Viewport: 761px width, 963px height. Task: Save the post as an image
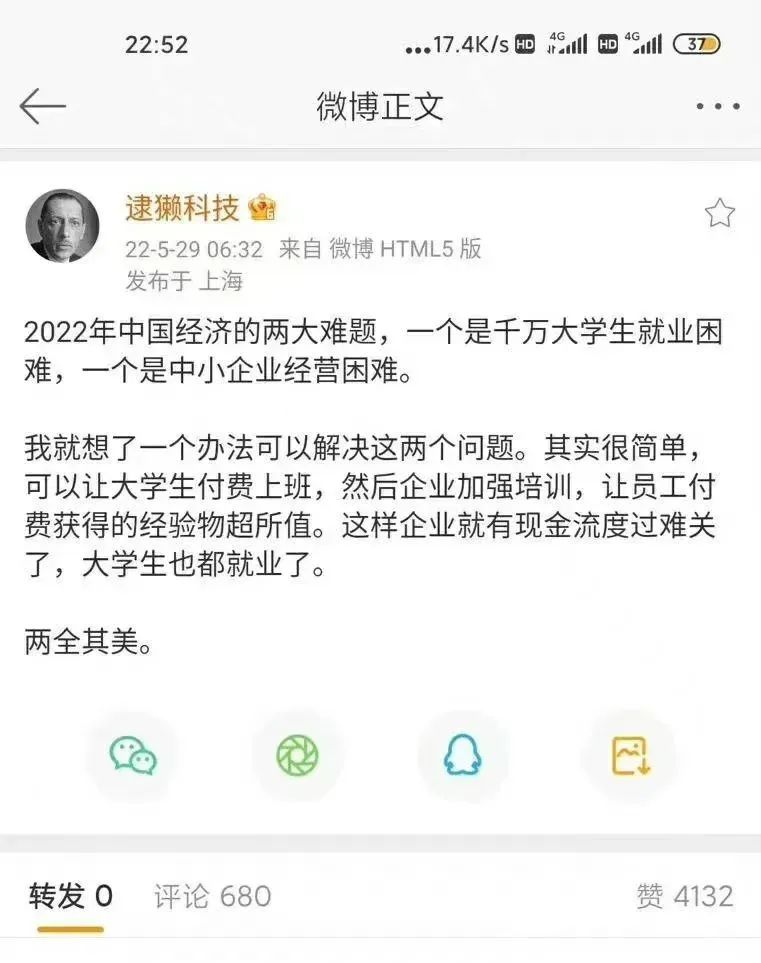click(x=630, y=755)
